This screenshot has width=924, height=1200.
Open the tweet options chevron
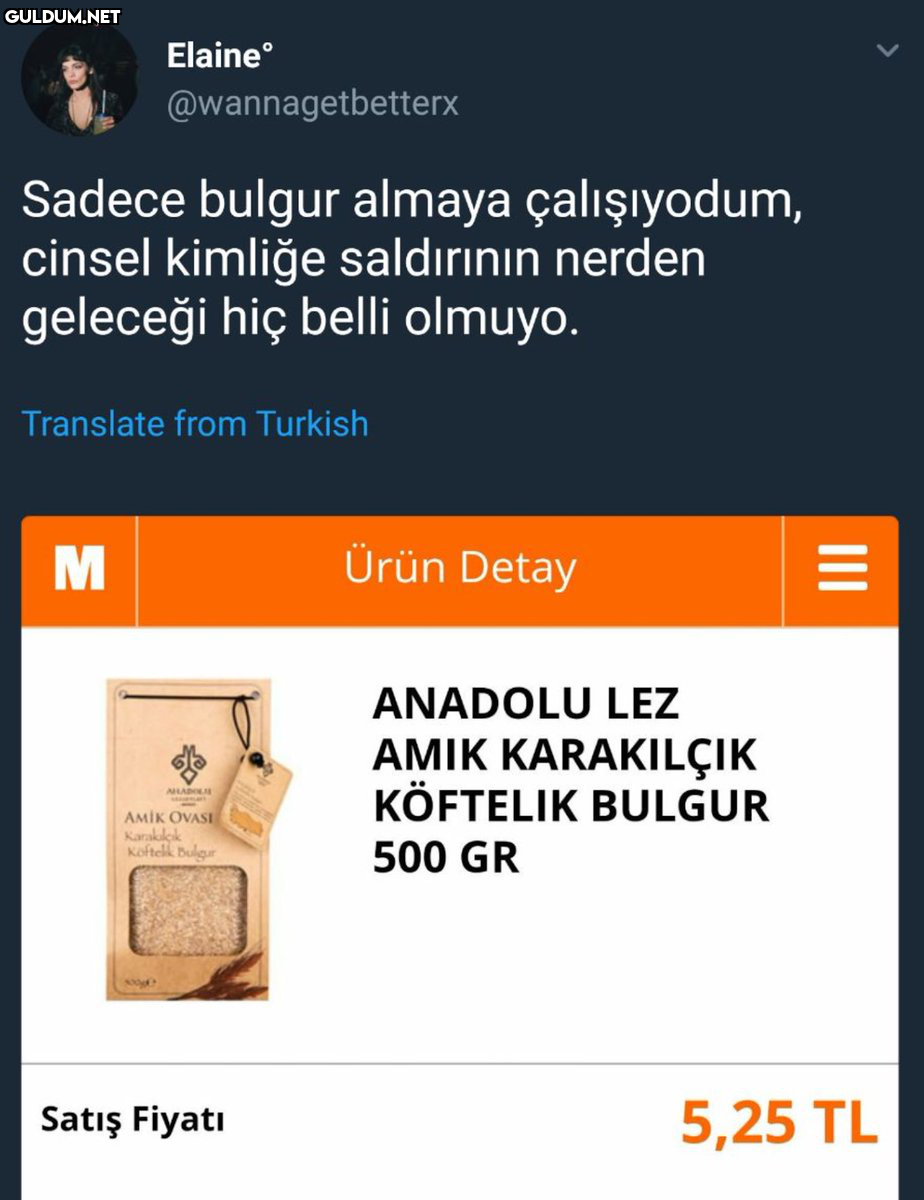click(x=887, y=51)
